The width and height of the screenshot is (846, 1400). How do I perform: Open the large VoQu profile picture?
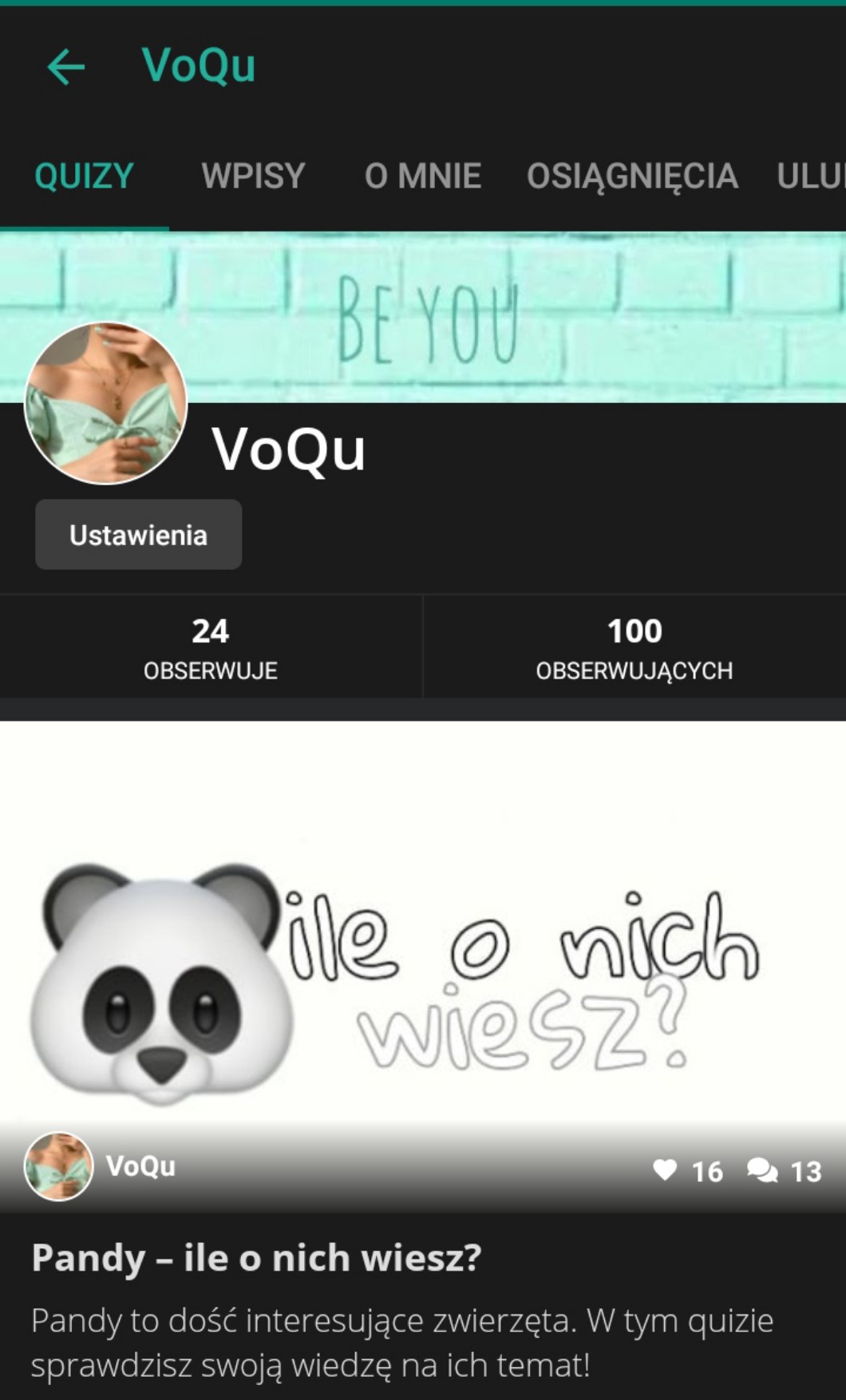[x=105, y=404]
